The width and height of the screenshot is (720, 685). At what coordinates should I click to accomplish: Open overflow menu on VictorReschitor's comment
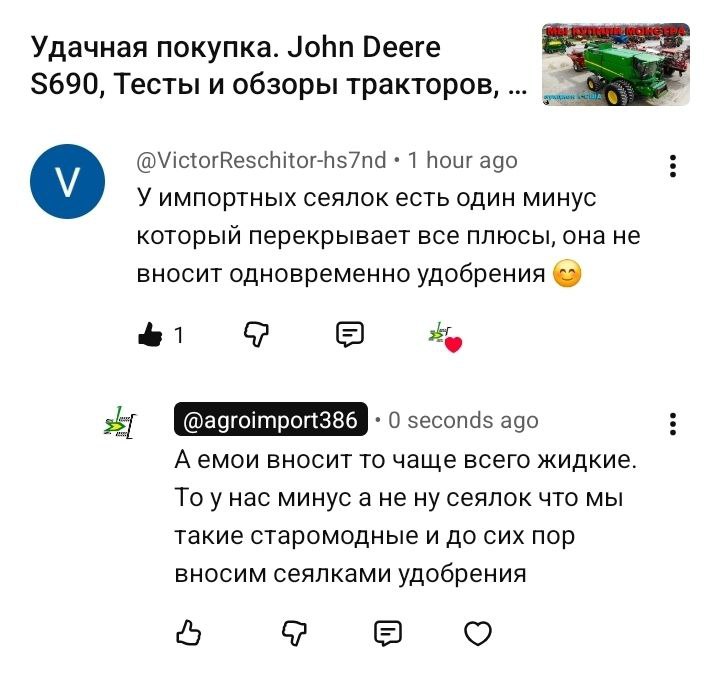pyautogui.click(x=673, y=166)
